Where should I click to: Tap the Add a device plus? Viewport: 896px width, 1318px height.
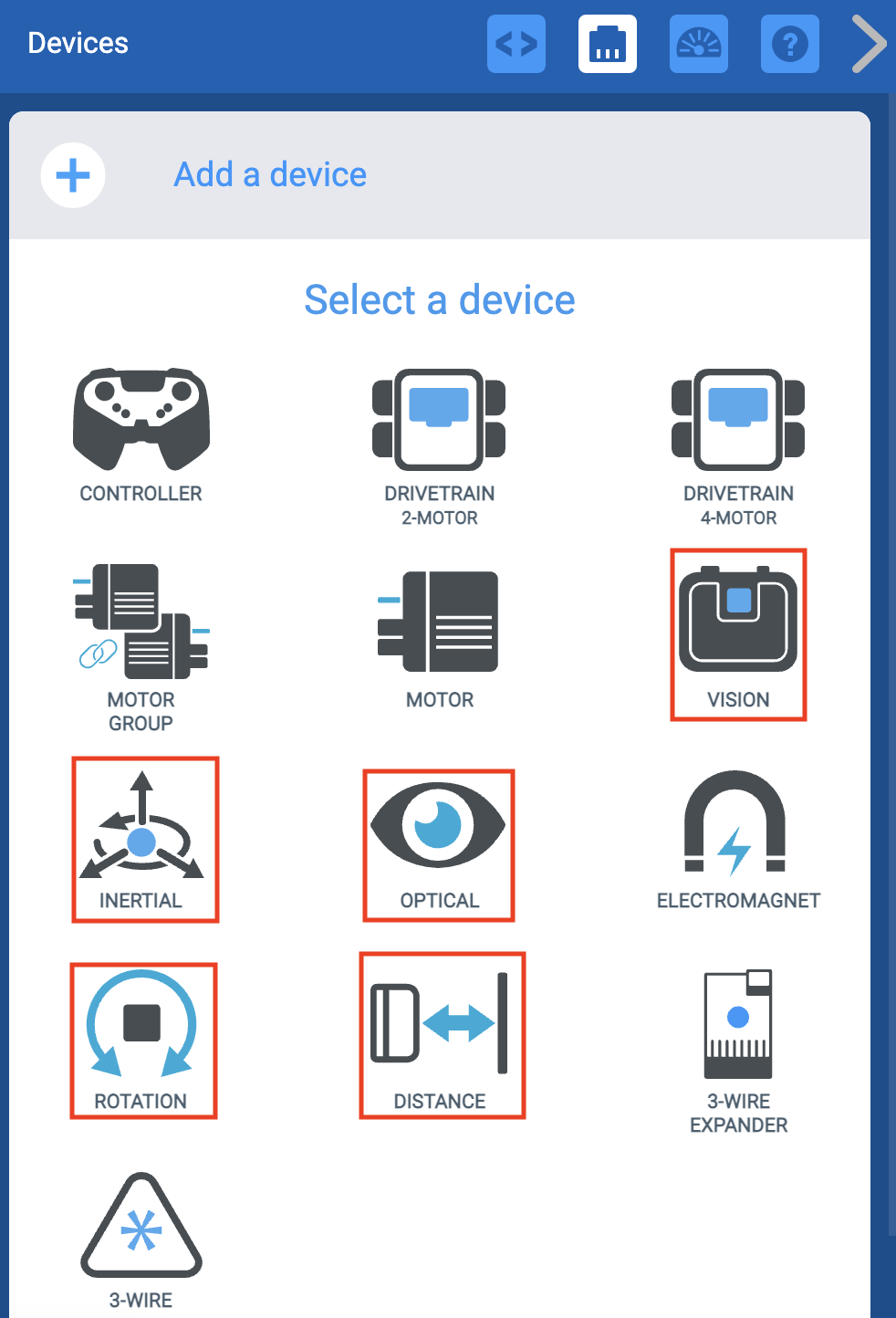point(73,175)
